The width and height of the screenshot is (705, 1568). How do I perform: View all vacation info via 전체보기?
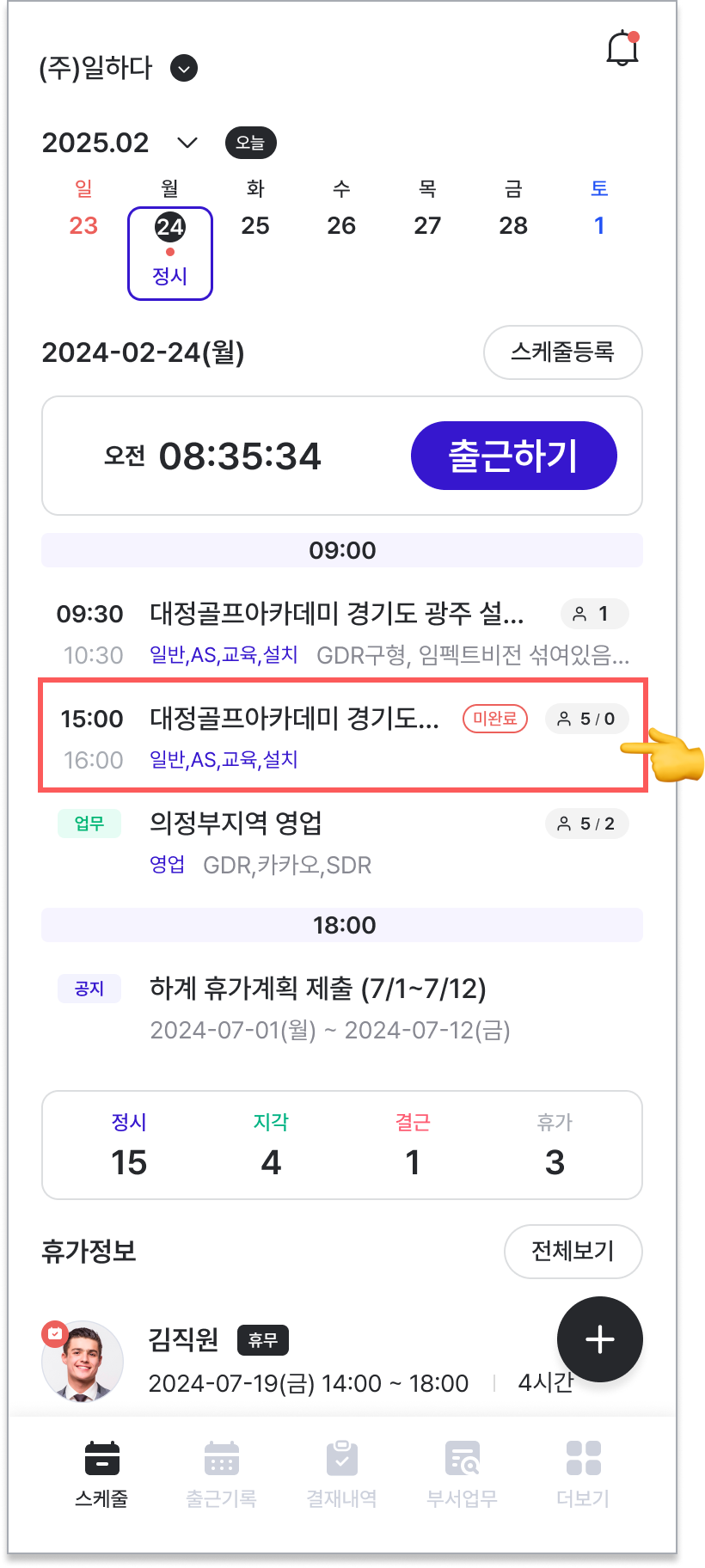click(x=573, y=1251)
